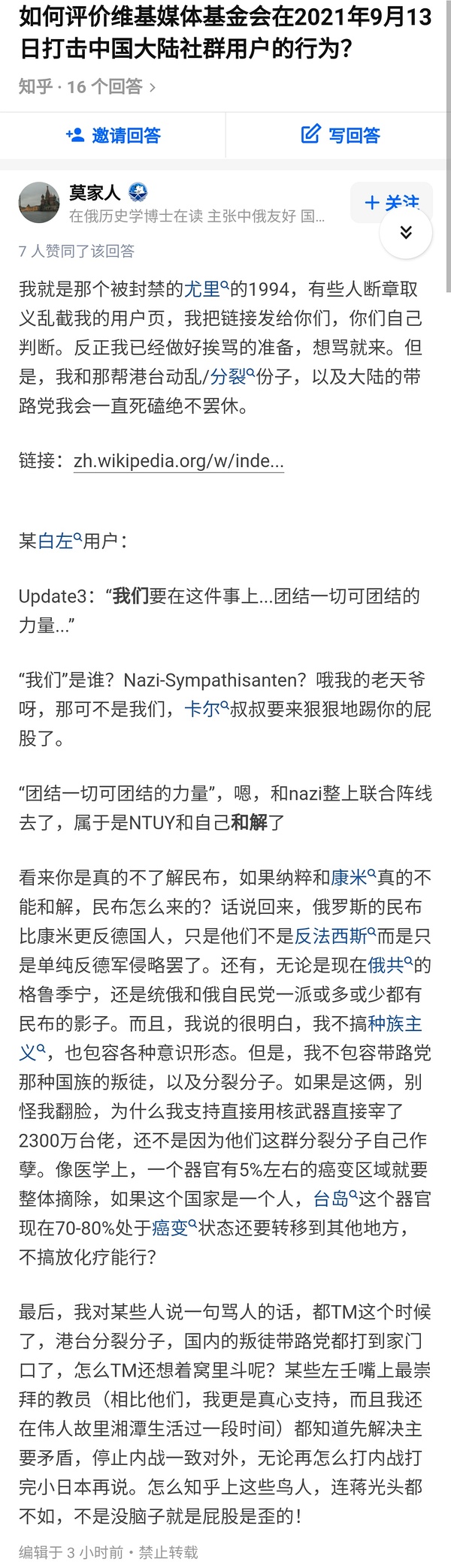This screenshot has width=451, height=1568.
Task: Open 莫家人's profile avatar
Action: (x=39, y=202)
